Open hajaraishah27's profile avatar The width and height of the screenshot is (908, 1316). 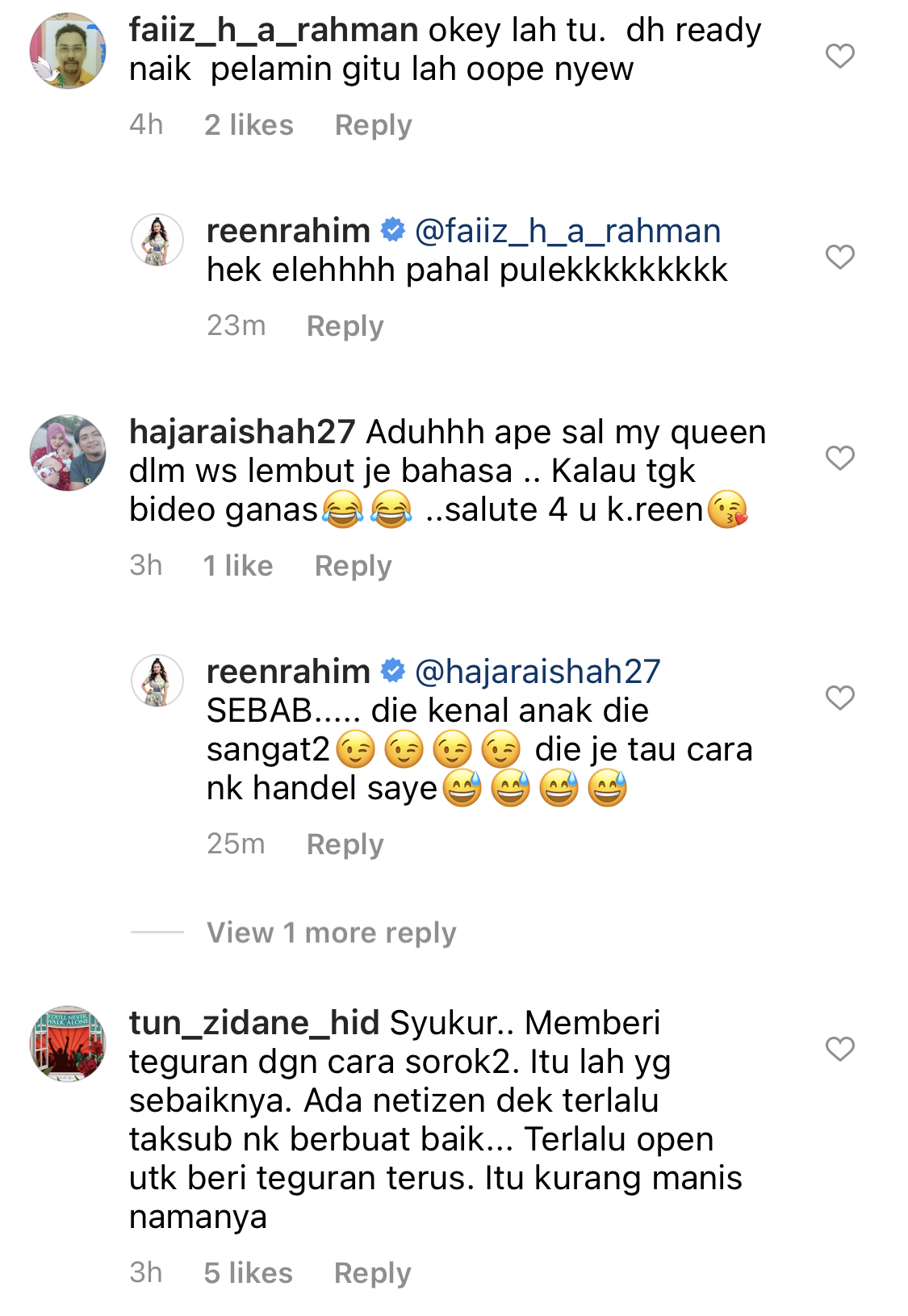(68, 453)
